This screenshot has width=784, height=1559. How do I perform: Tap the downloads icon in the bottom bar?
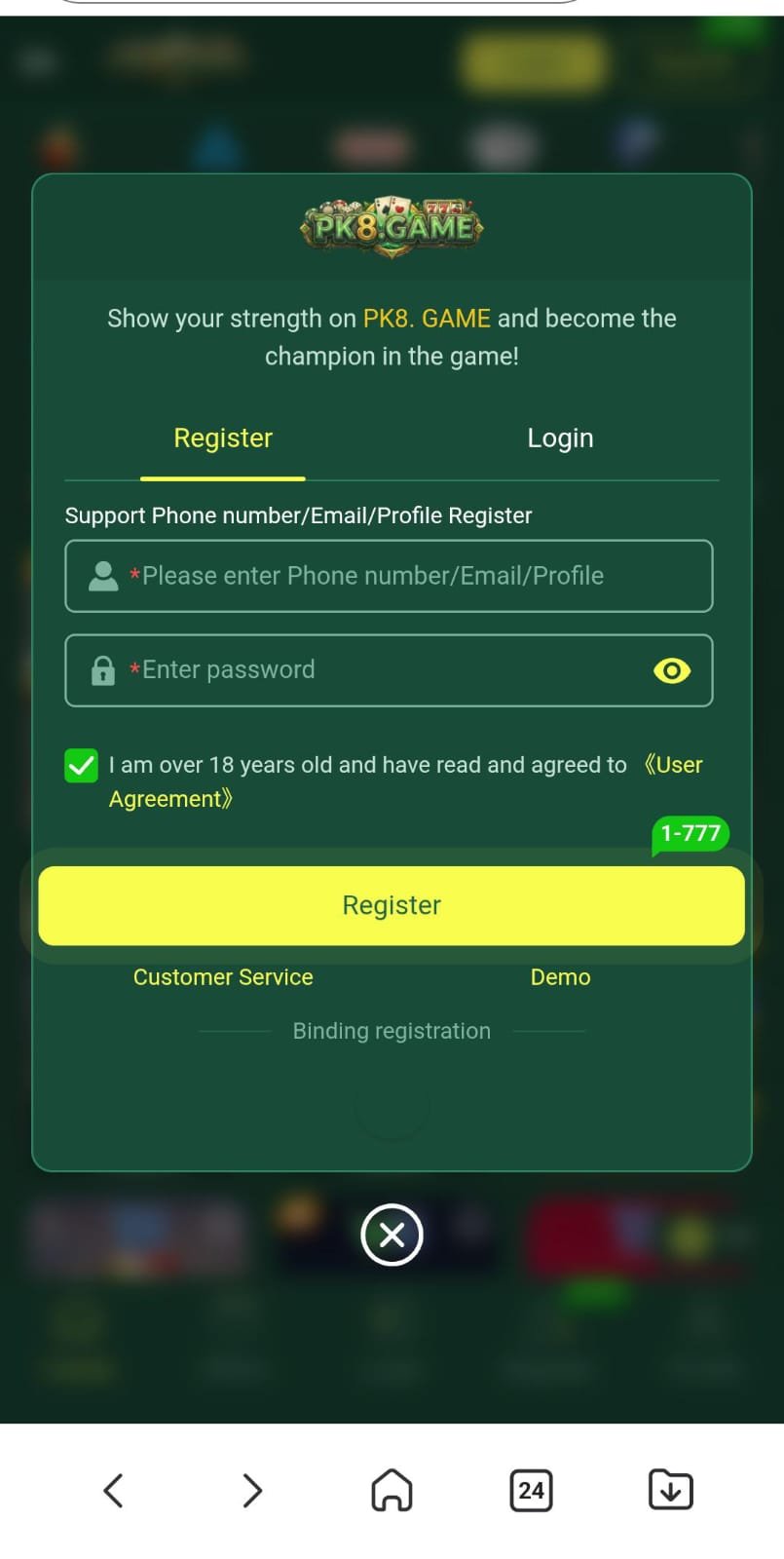670,1490
